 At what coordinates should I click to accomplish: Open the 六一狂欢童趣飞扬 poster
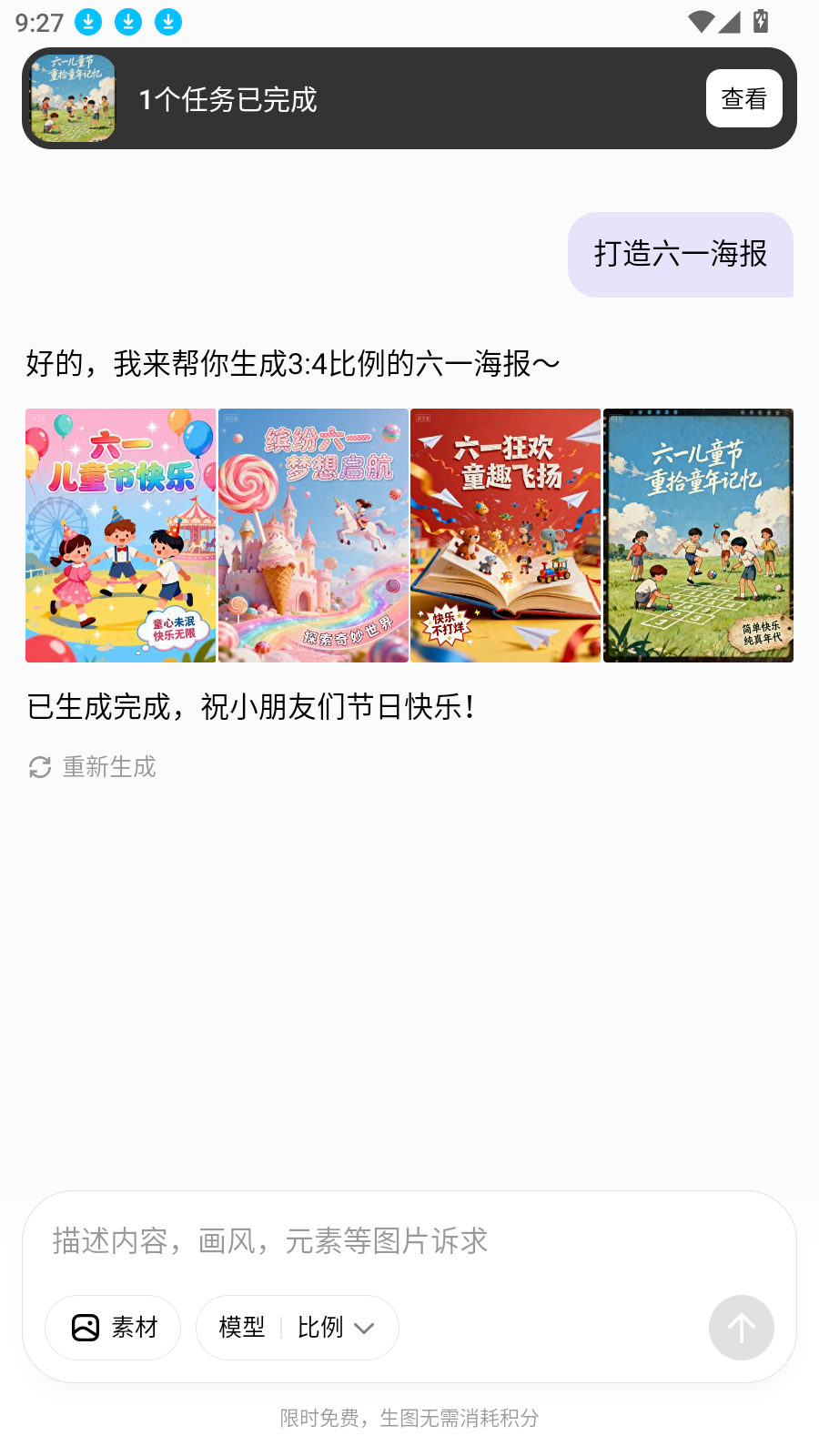pos(506,534)
